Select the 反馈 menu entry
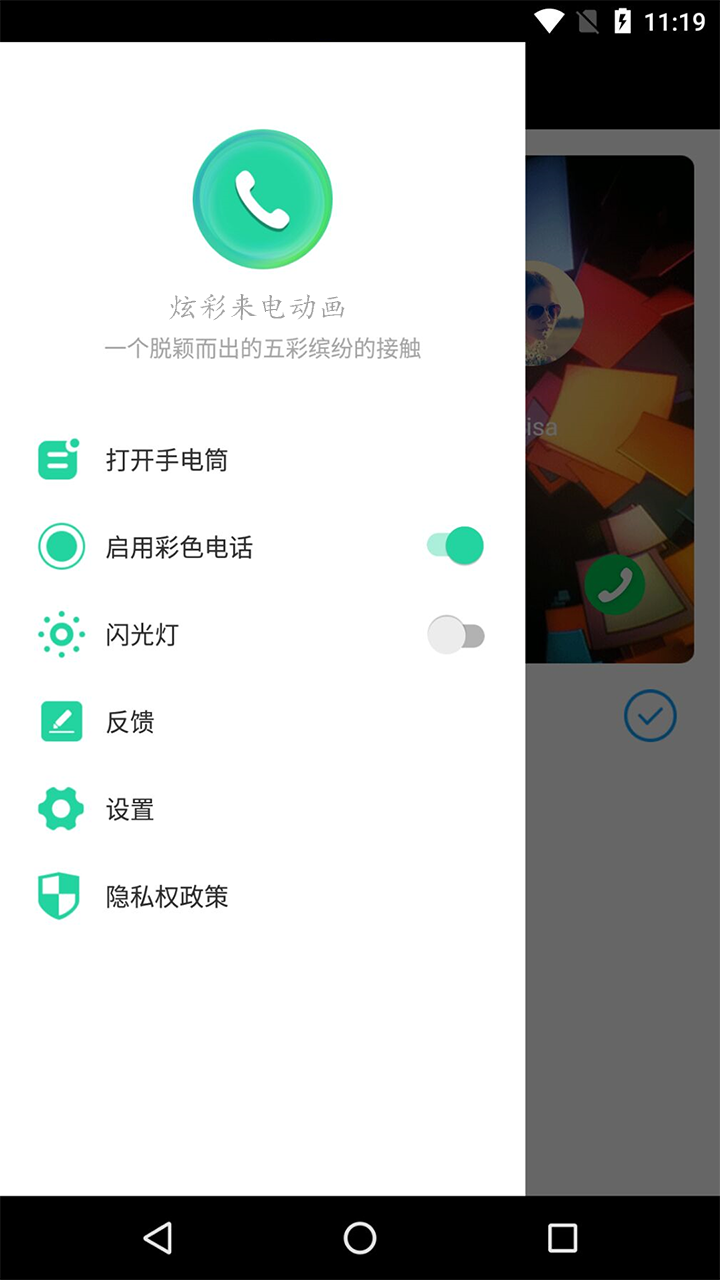720x1280 pixels. coord(128,721)
